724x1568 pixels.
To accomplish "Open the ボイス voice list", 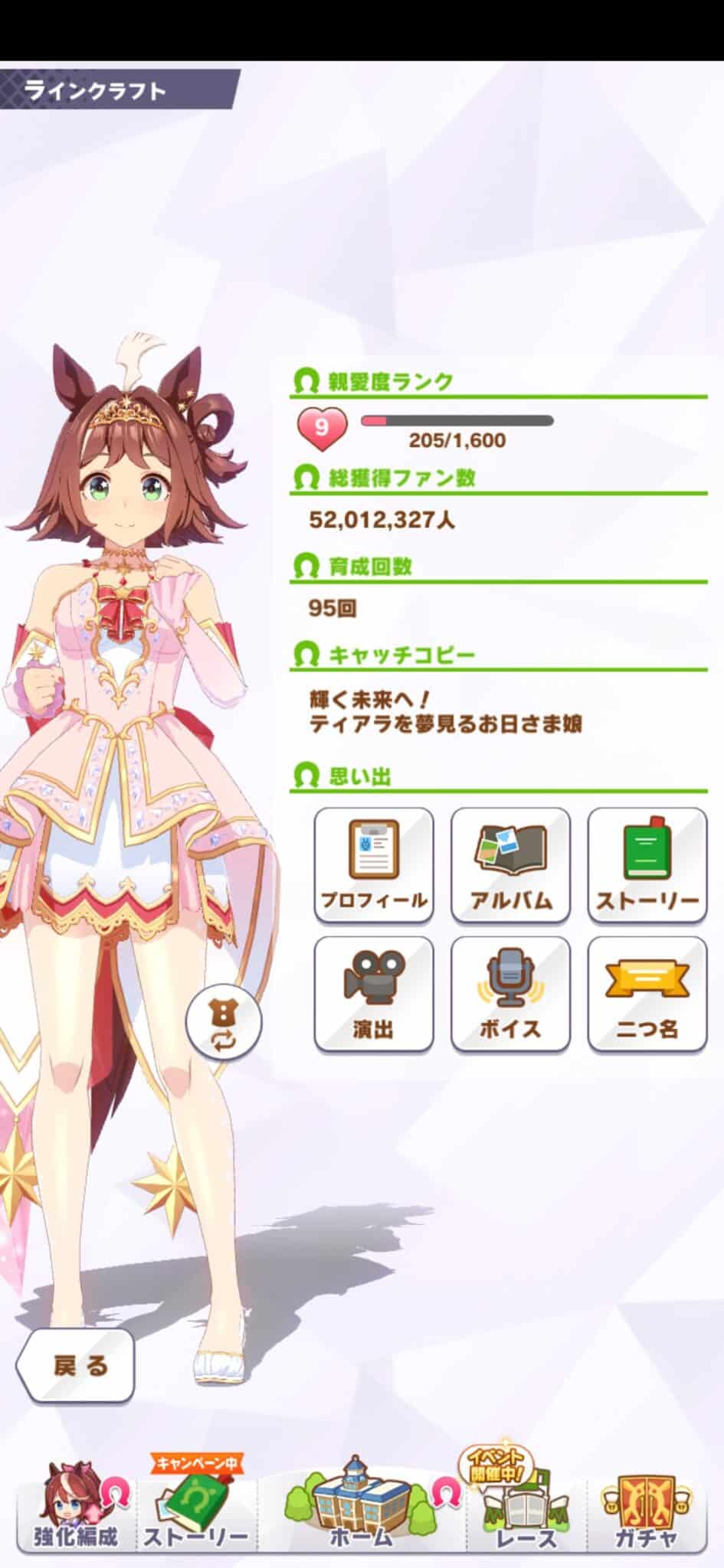I will coord(510,994).
